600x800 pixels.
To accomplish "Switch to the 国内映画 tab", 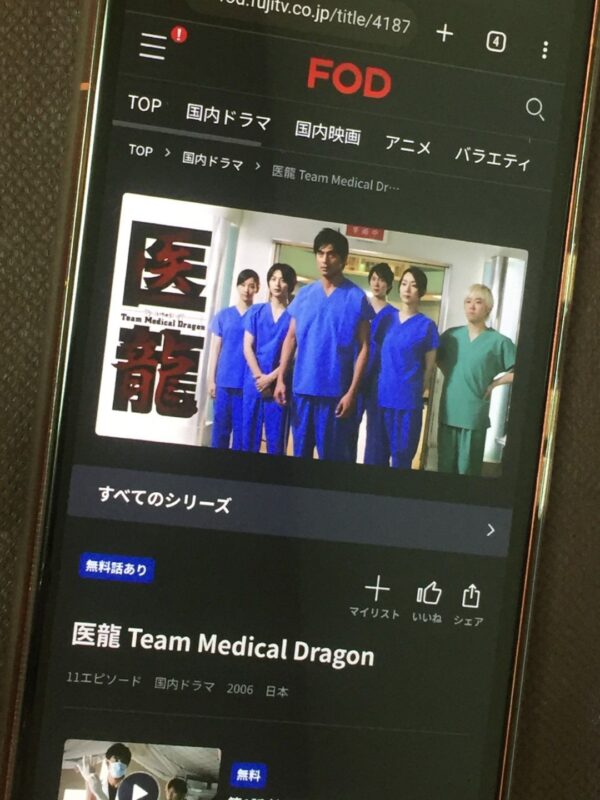I will [x=327, y=132].
